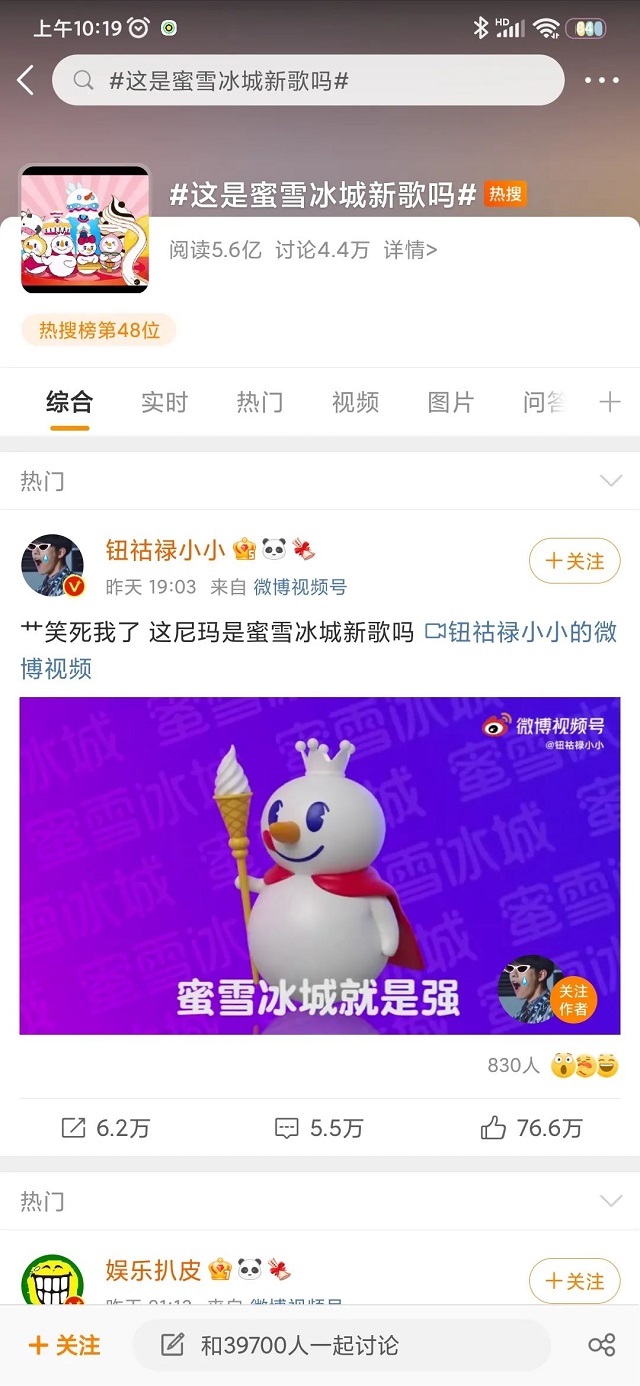Viewport: 640px width, 1386px height.
Task: Repost 钮祜禄小小's post showing 6.2万
Action: pyautogui.click(x=105, y=1128)
